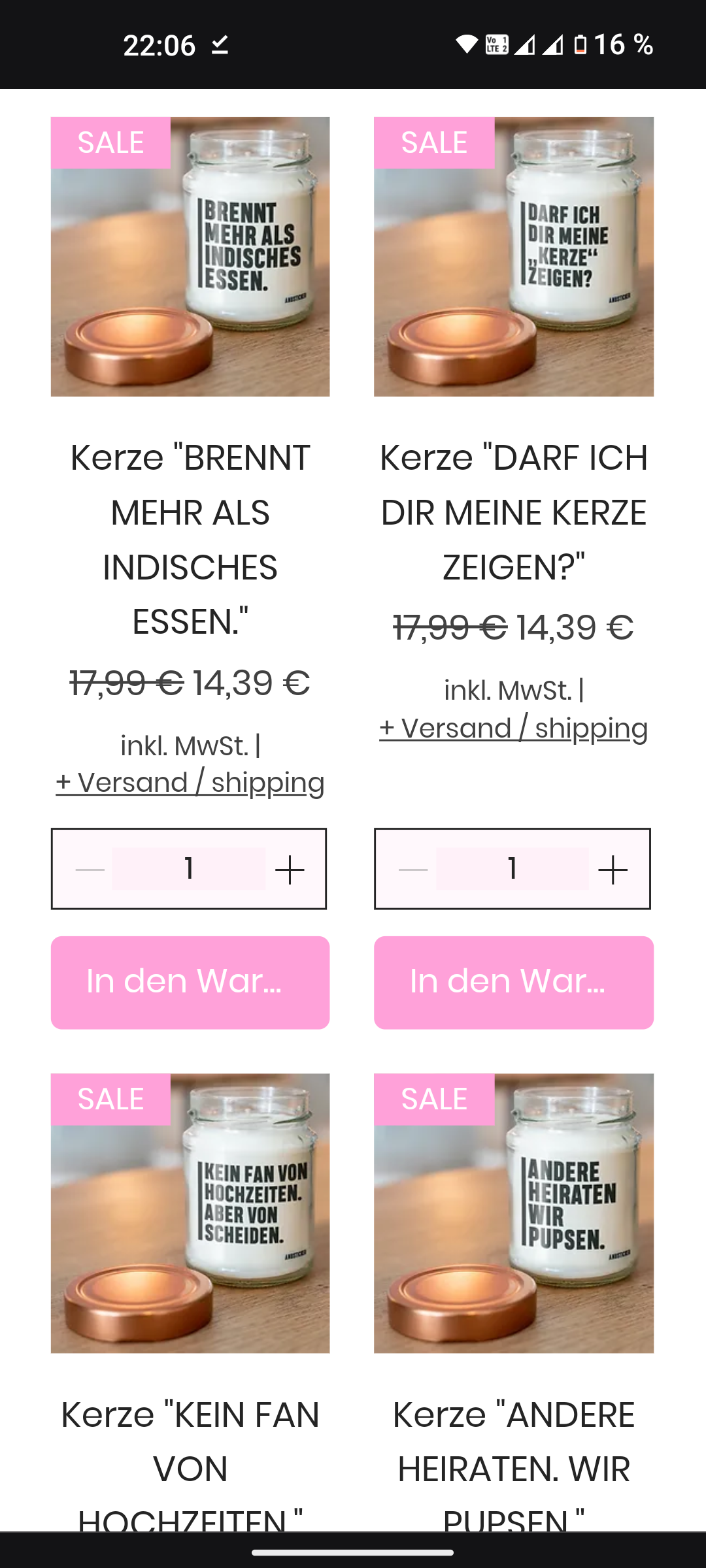Add BRENNT MEHR ALS INDISCHES ESSEN candle to cart
The width and height of the screenshot is (706, 1568).
[x=190, y=983]
